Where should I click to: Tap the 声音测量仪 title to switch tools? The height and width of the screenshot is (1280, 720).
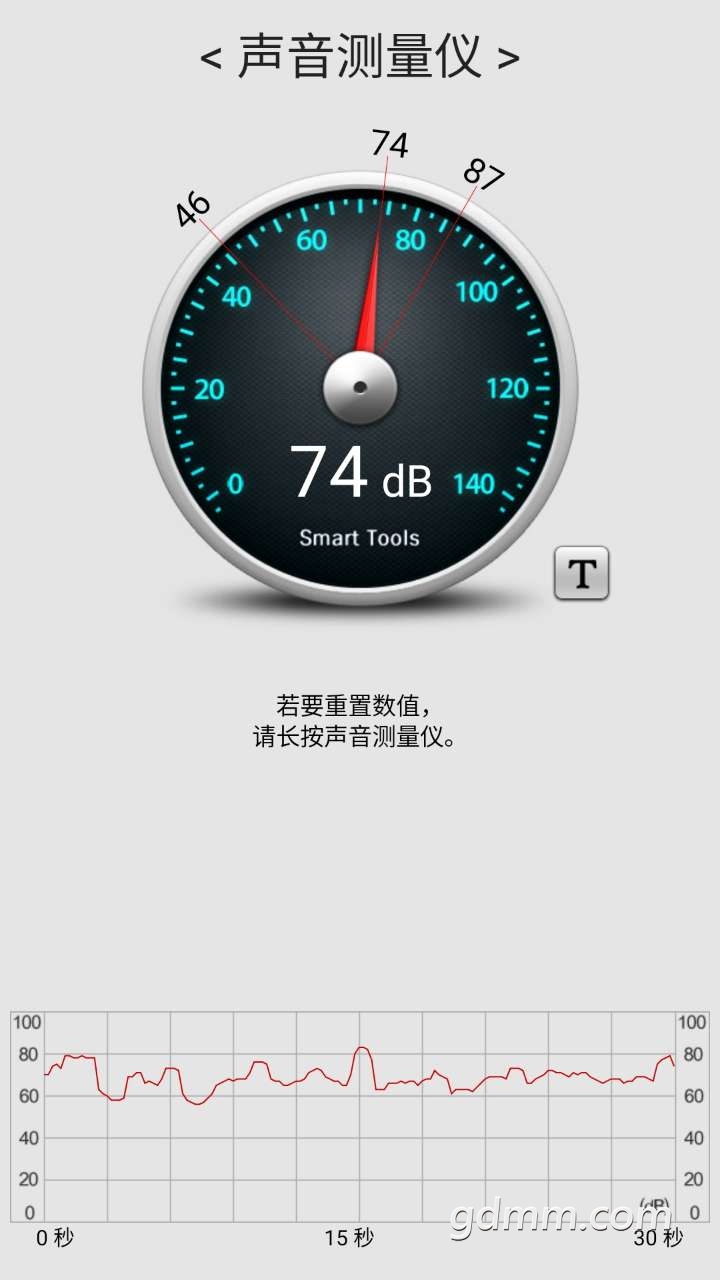pos(360,57)
